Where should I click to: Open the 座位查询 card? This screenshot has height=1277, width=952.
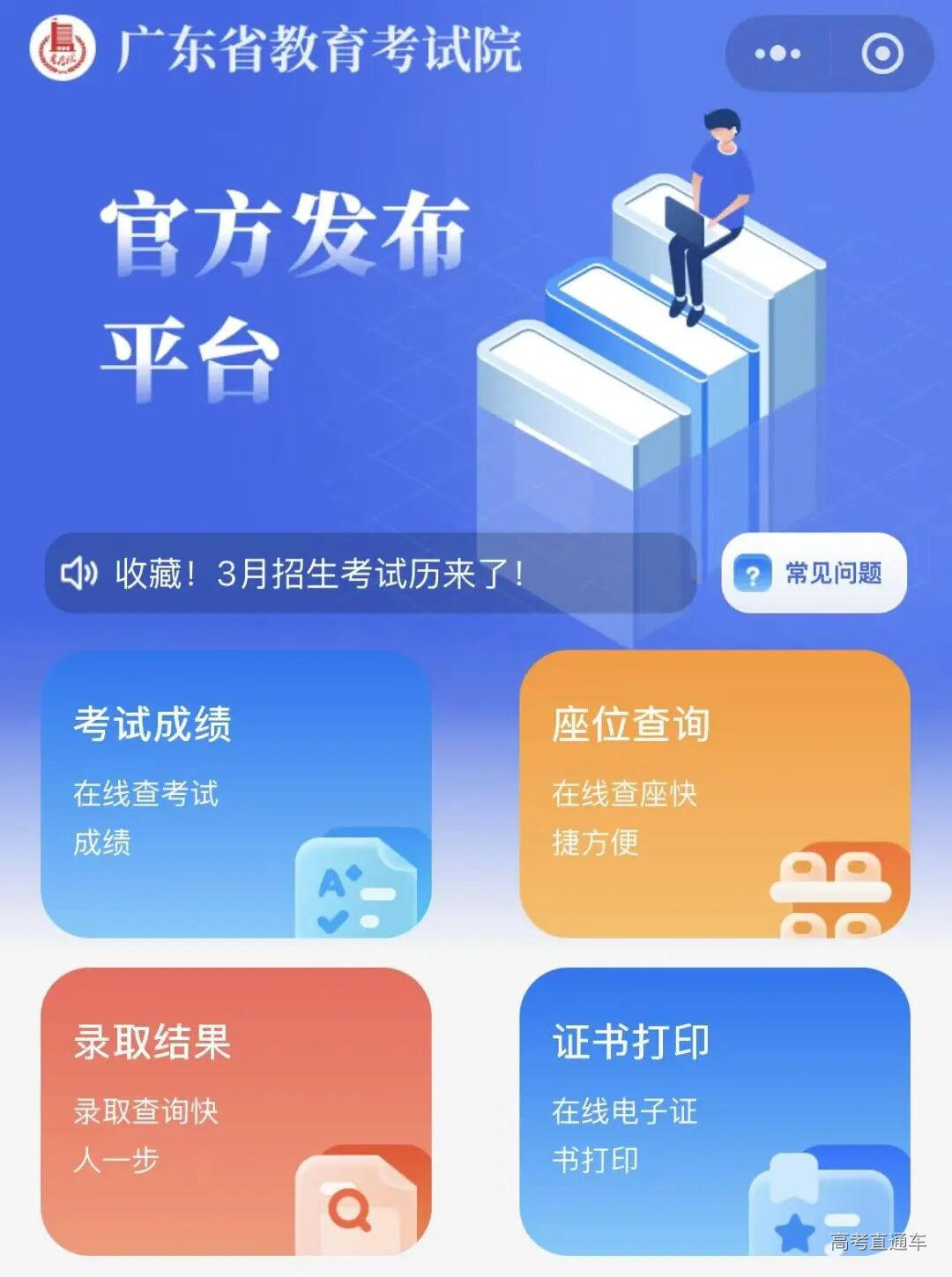(x=714, y=793)
